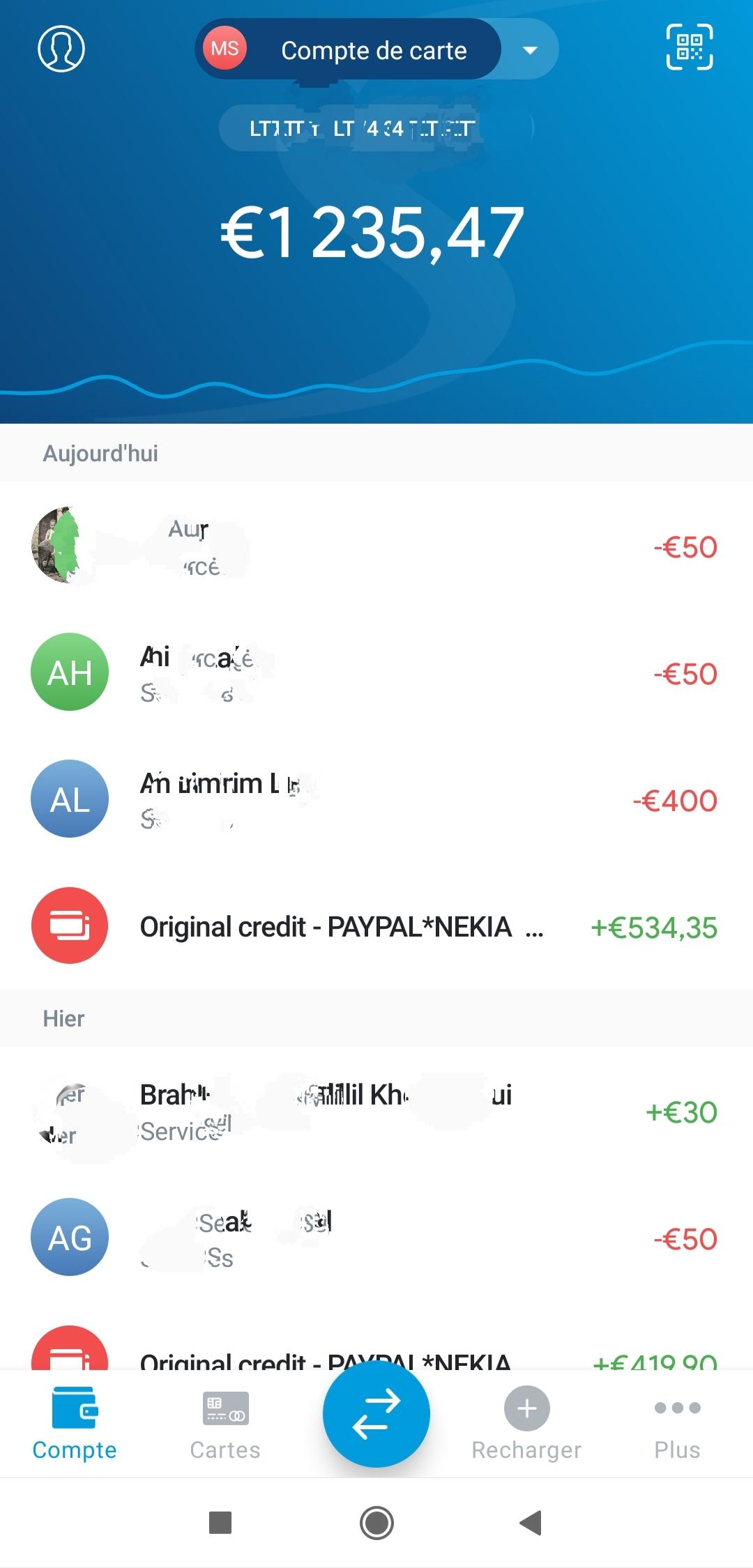Tap the IBAN account number pill

[375, 129]
